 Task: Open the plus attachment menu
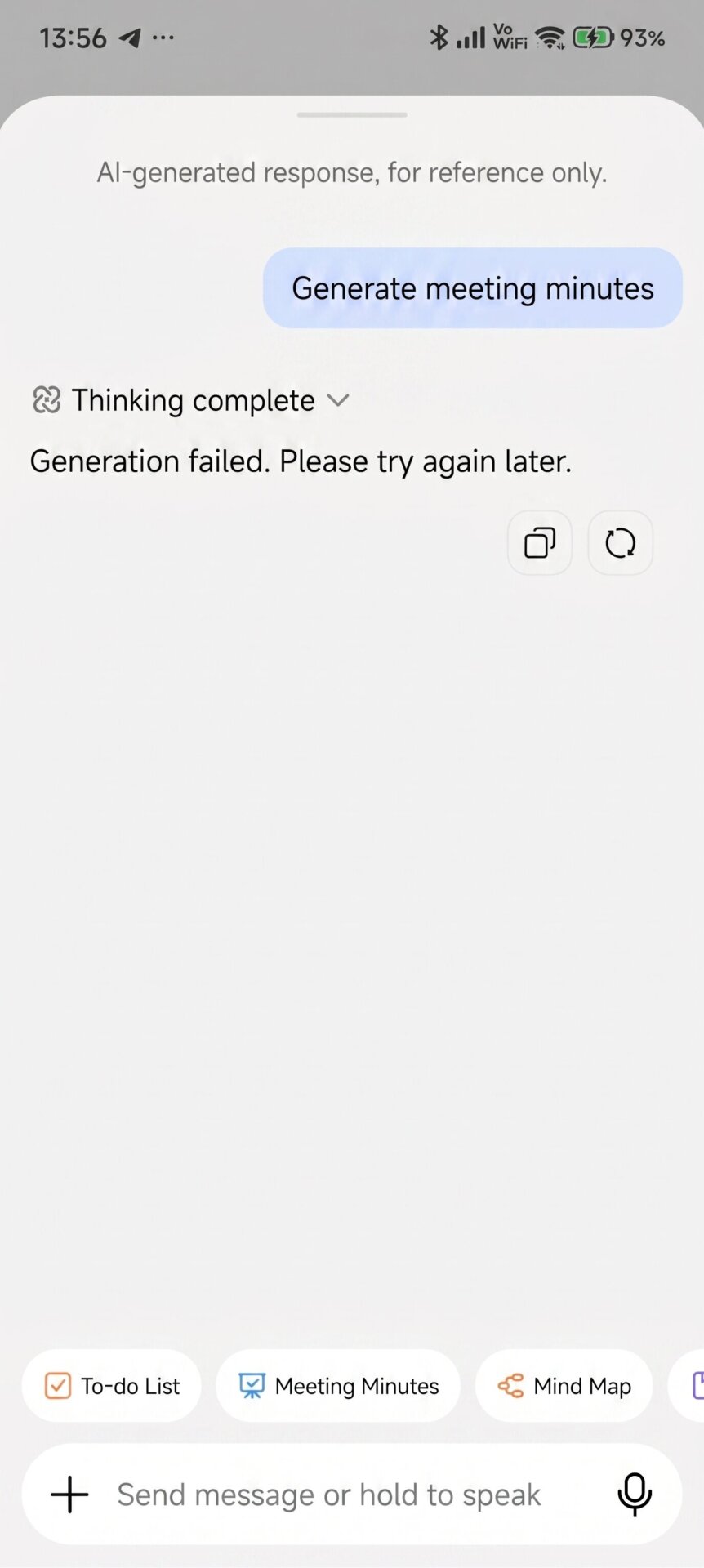click(x=70, y=1494)
